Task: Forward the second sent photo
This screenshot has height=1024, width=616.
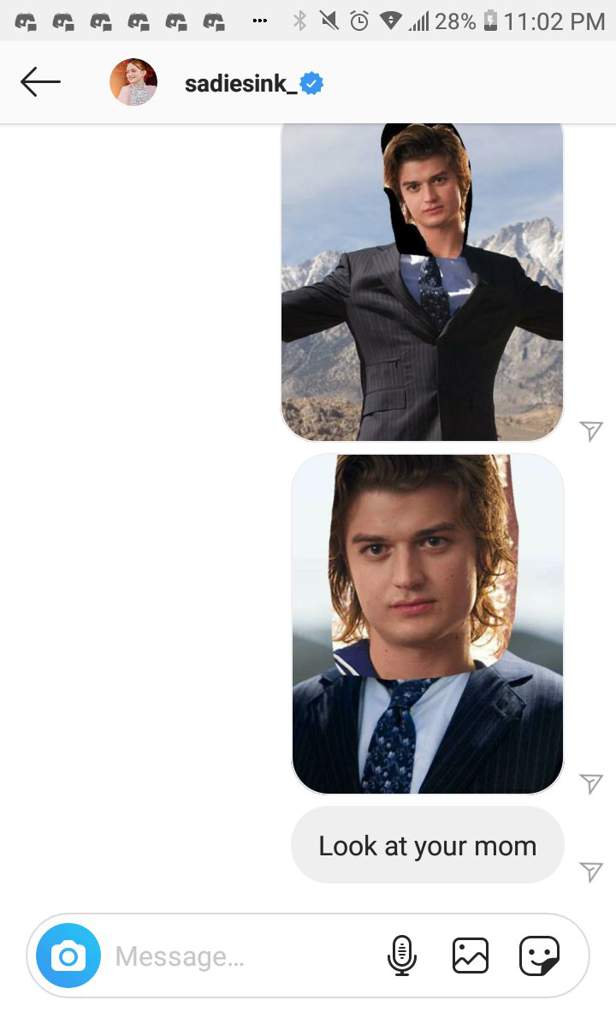Action: click(591, 782)
